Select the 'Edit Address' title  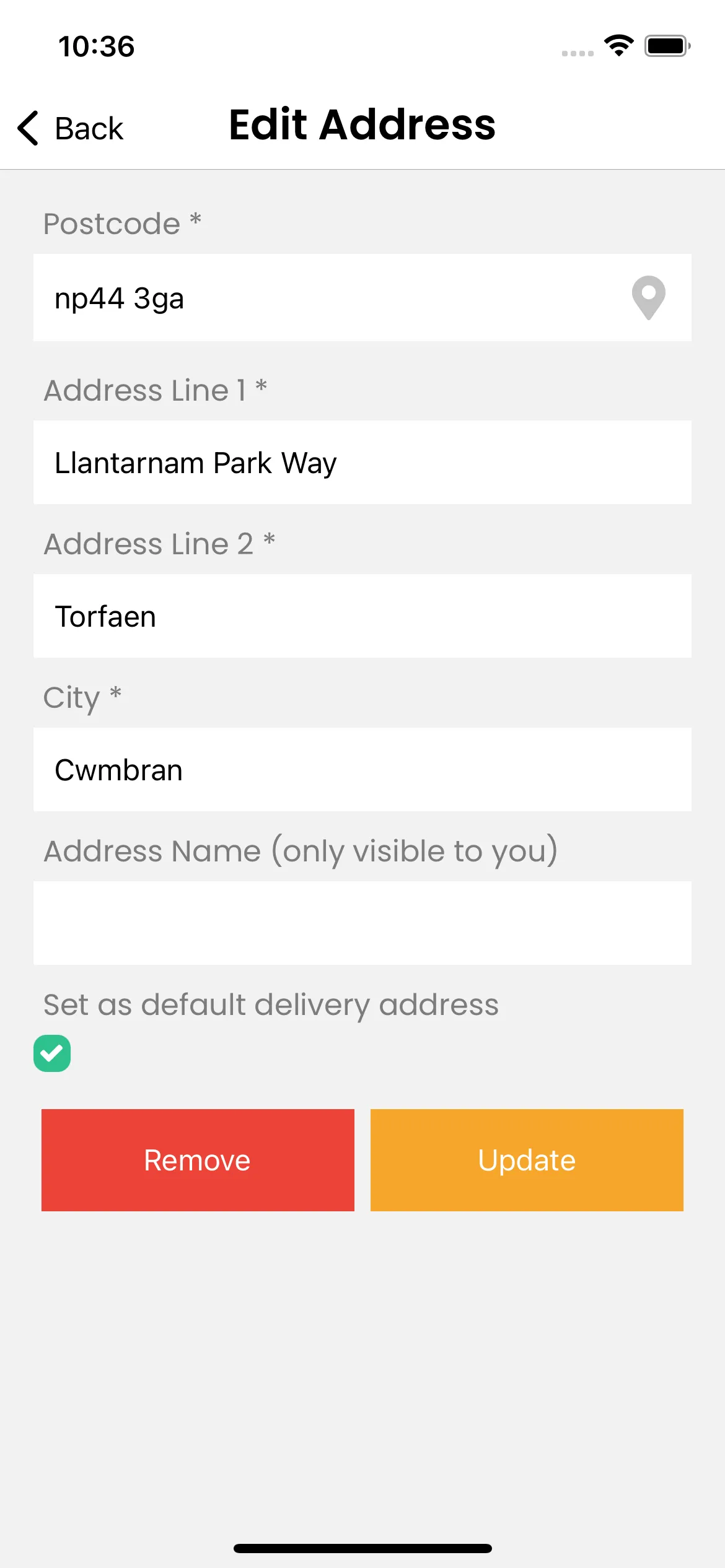pos(361,125)
